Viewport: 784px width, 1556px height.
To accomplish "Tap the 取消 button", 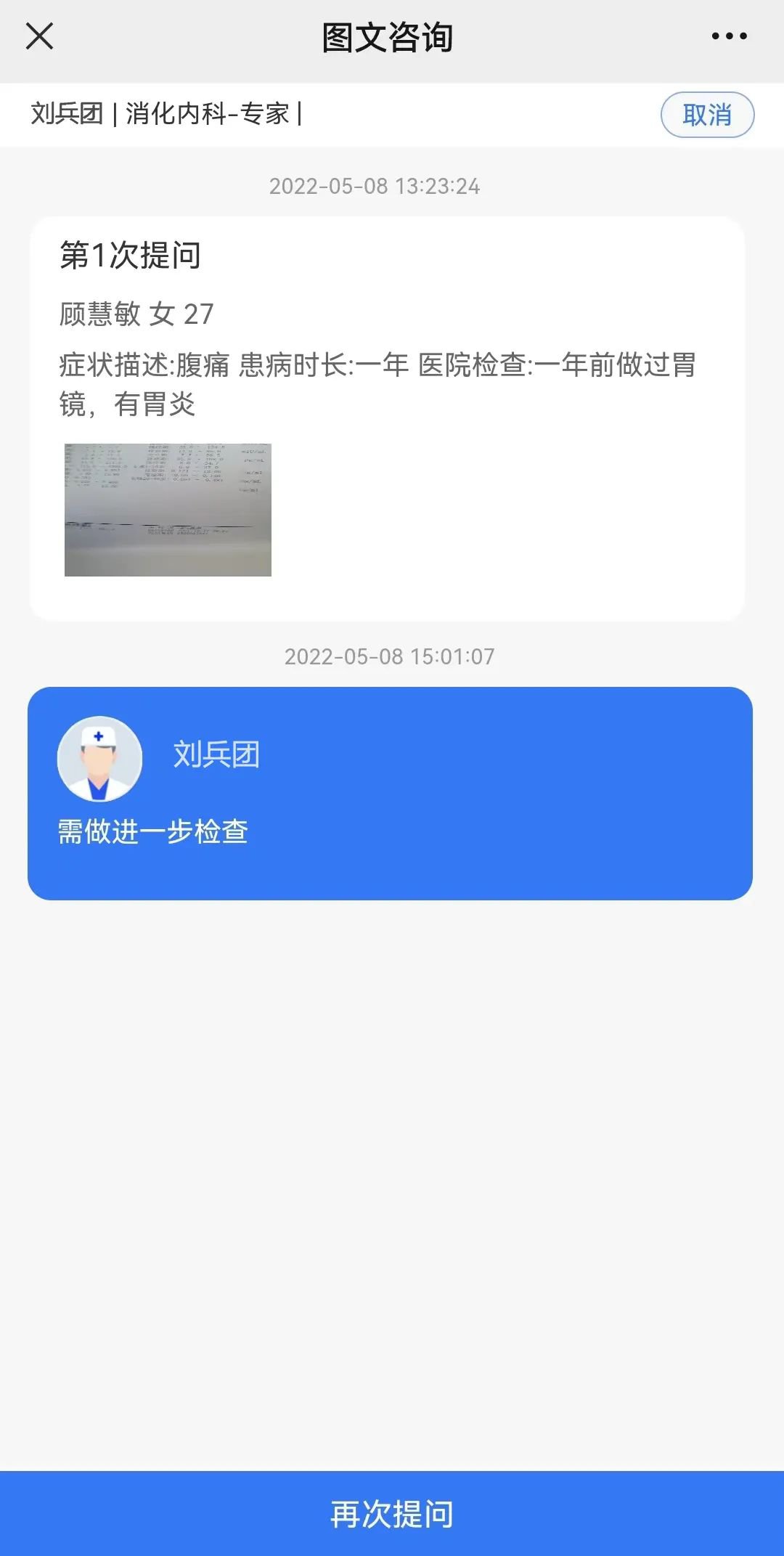I will [x=707, y=115].
